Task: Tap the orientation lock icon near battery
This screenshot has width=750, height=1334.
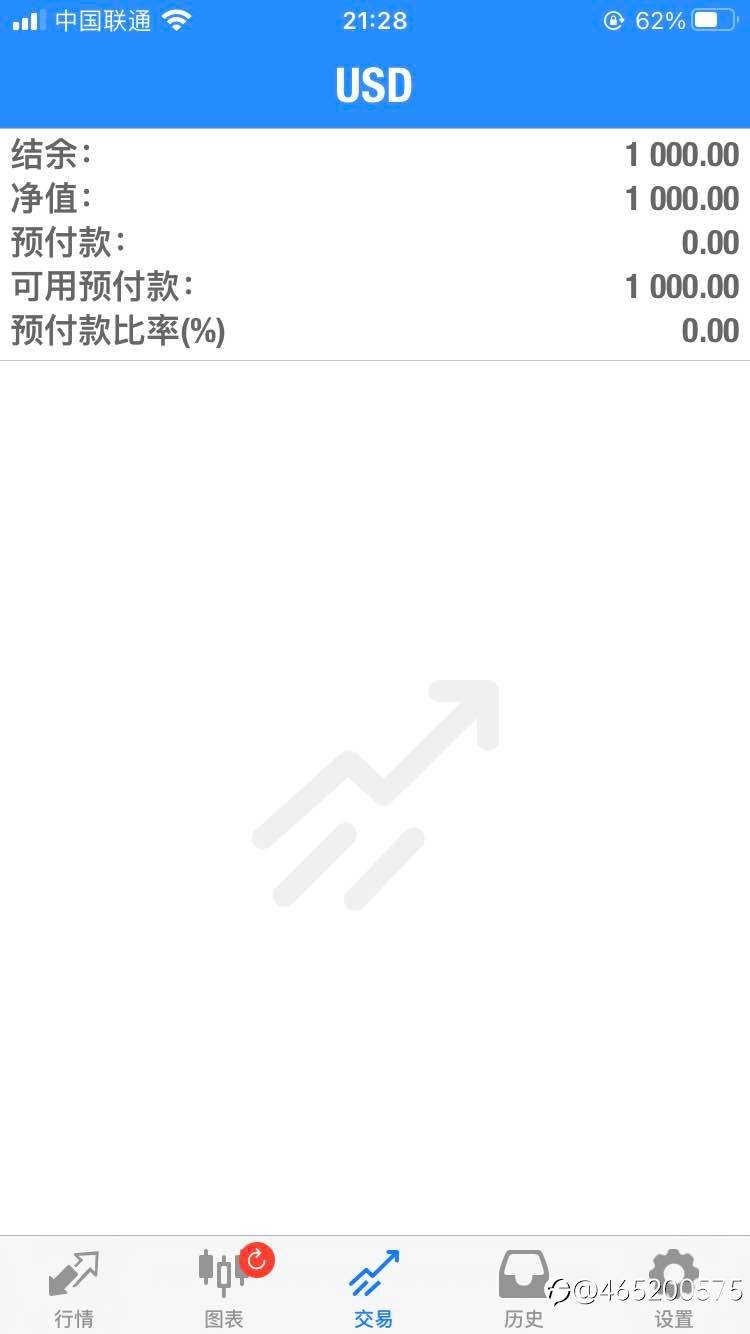Action: click(614, 20)
